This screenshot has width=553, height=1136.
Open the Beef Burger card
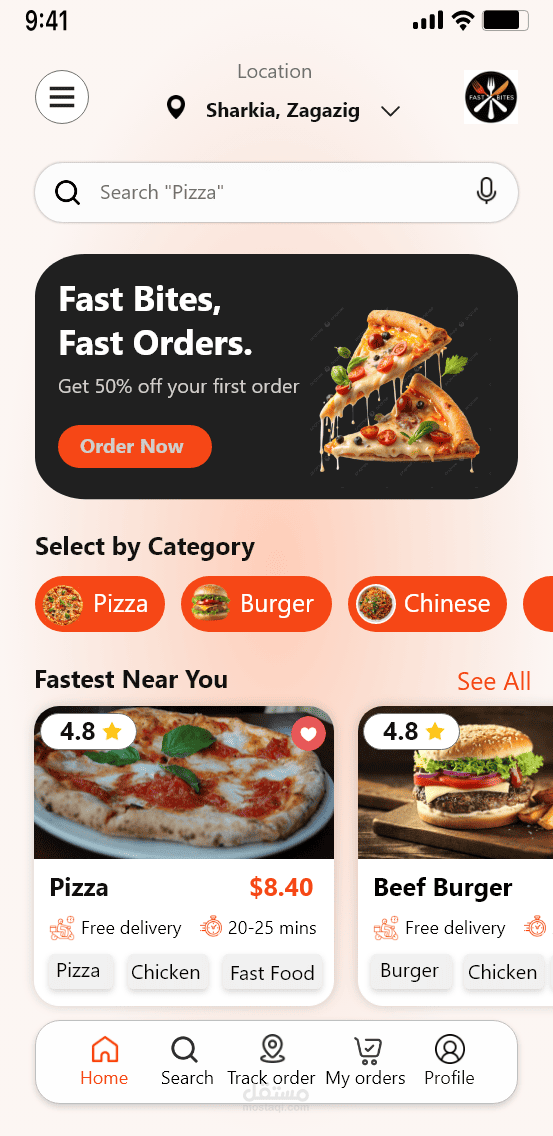point(455,856)
